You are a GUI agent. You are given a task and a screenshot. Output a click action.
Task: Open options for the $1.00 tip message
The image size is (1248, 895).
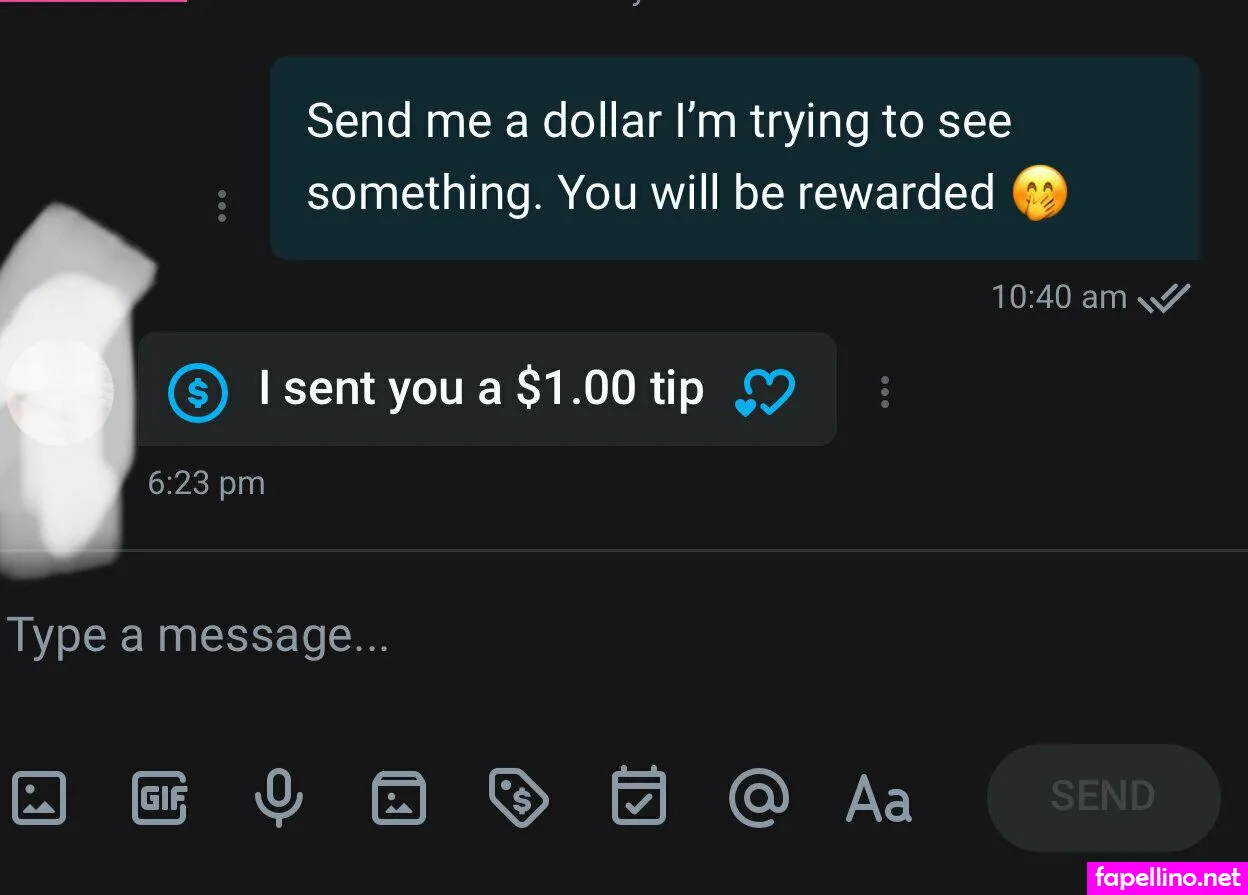tap(884, 392)
